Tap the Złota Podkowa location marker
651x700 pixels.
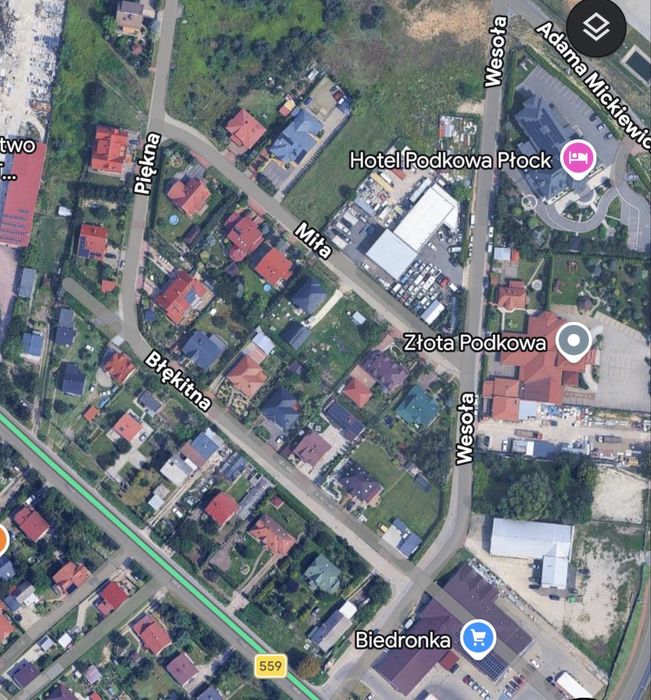click(573, 342)
